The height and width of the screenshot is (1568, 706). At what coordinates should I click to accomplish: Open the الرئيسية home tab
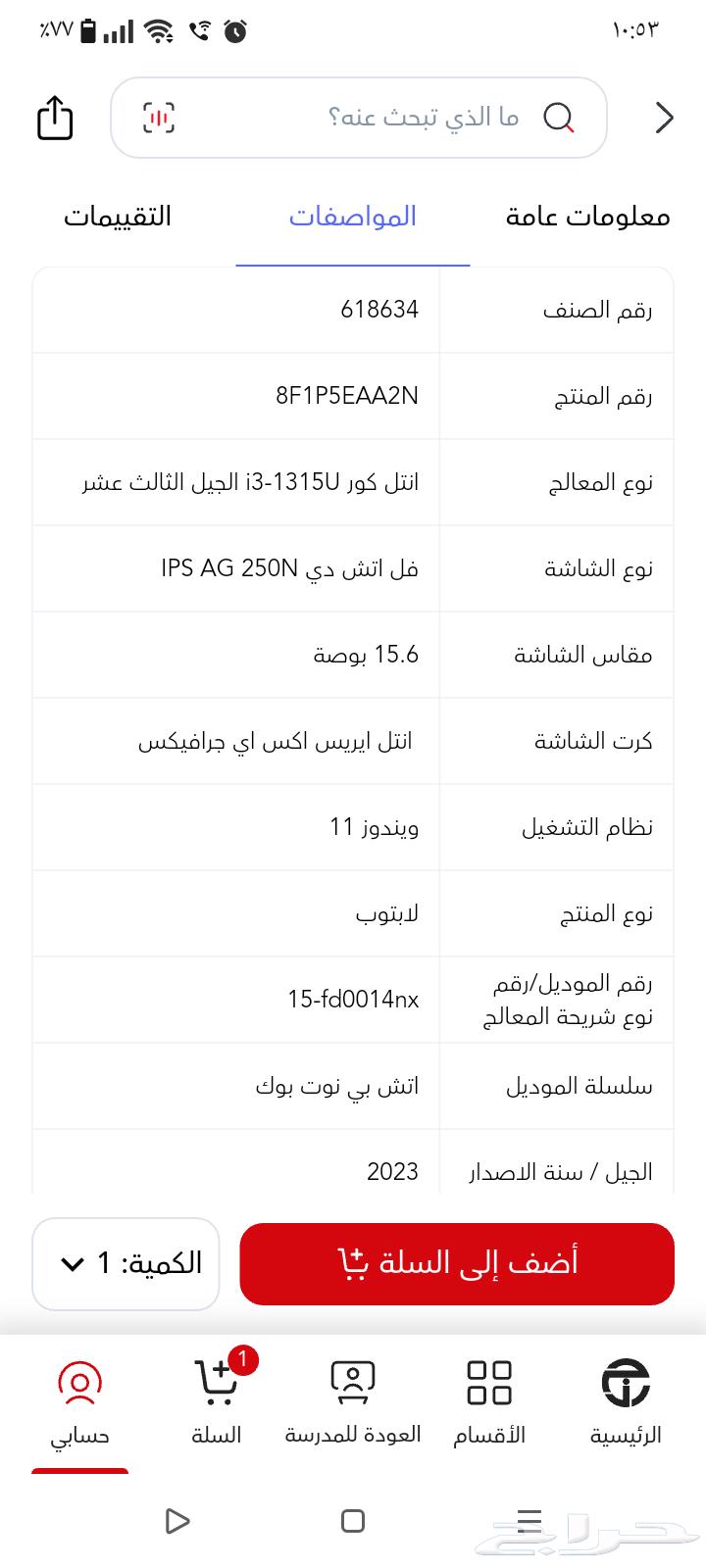(x=626, y=1401)
